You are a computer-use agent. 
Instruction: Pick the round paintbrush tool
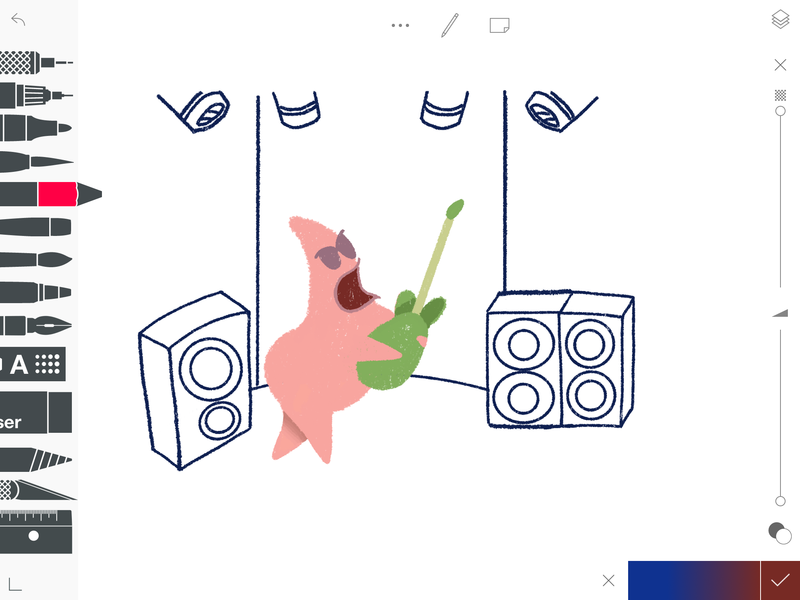tap(36, 260)
